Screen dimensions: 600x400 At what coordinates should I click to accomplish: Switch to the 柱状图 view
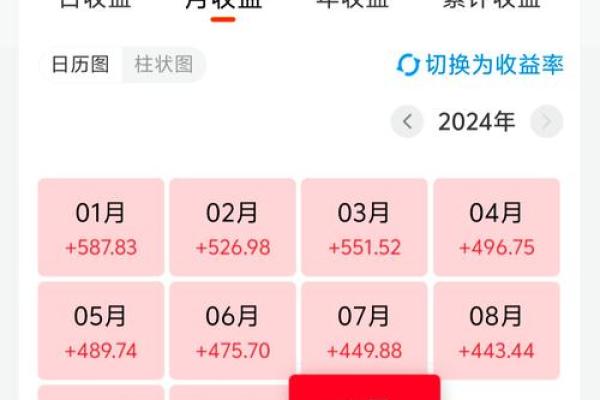pyautogui.click(x=163, y=65)
